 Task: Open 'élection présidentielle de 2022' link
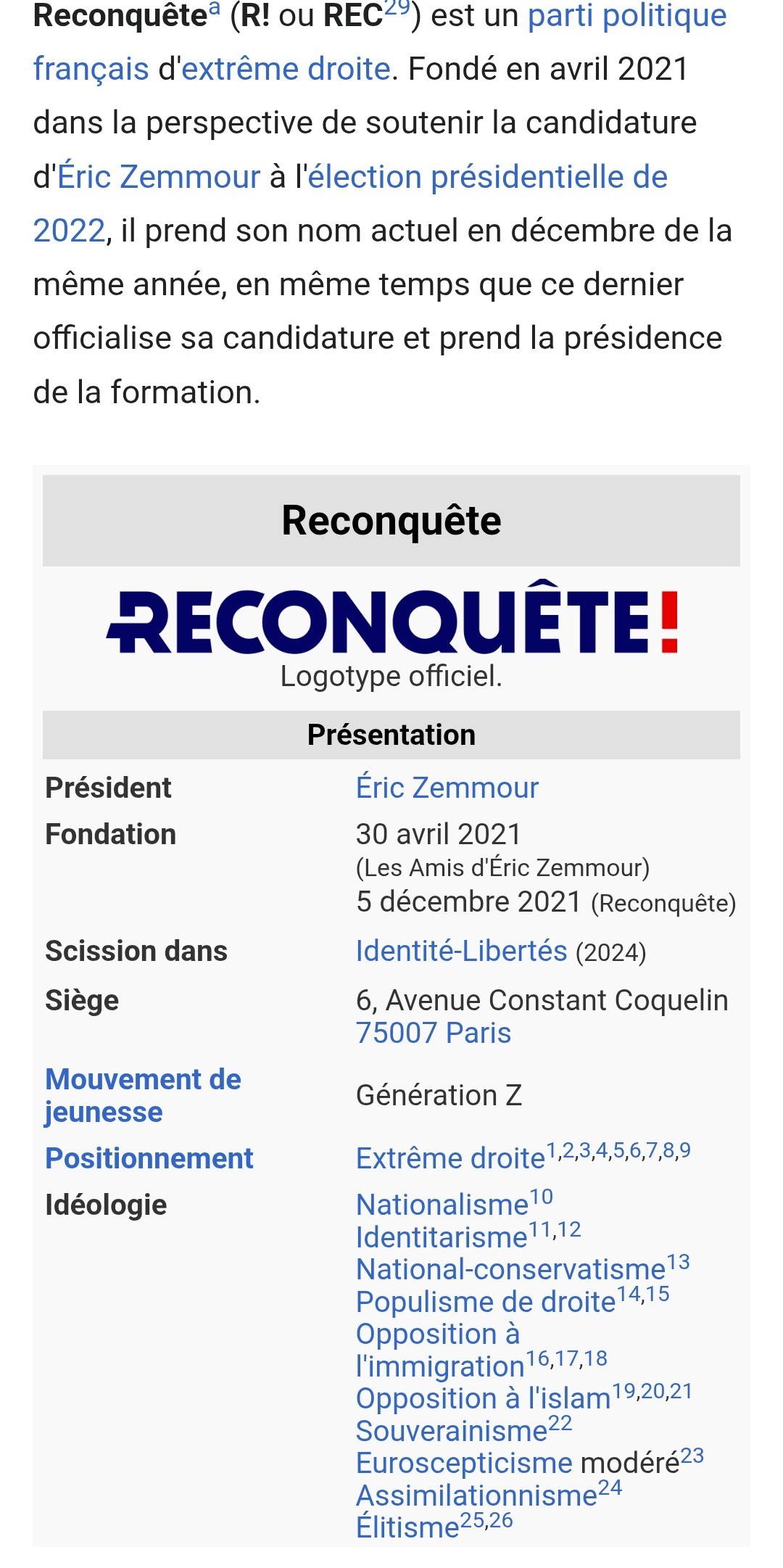(487, 177)
